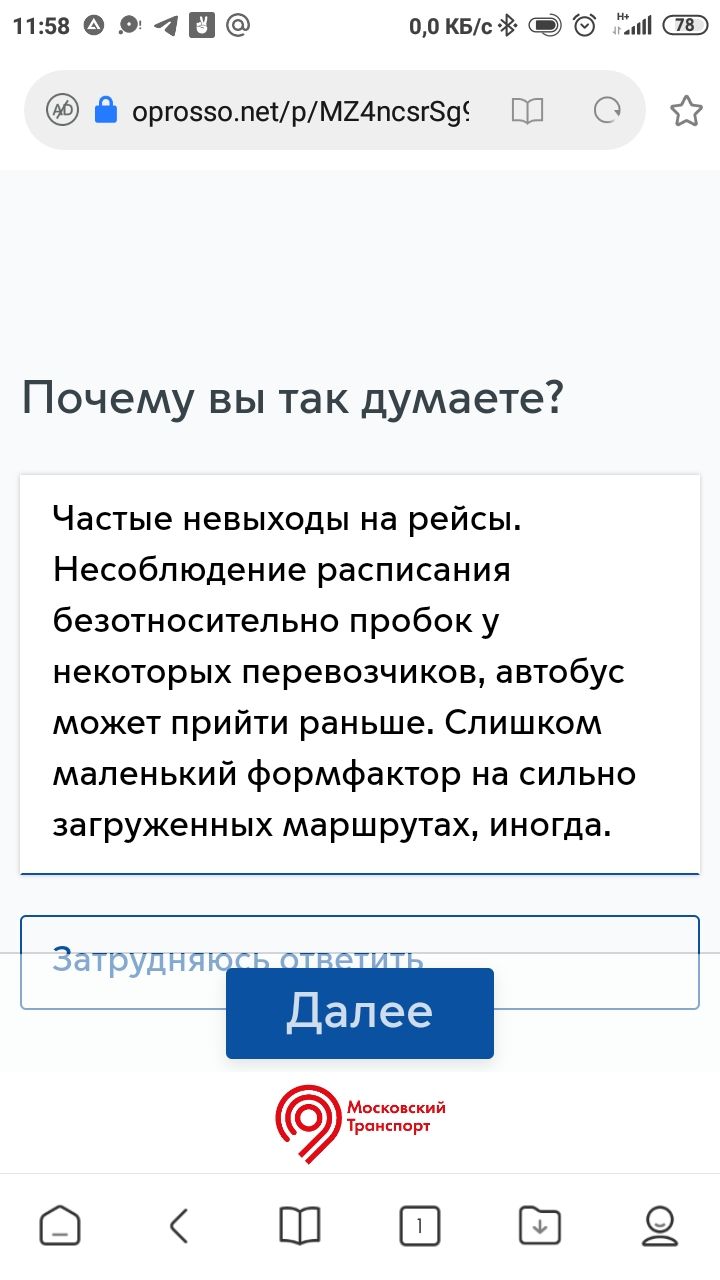This screenshot has height=1280, width=720.
Task: Bookmark page with star icon
Action: click(686, 111)
